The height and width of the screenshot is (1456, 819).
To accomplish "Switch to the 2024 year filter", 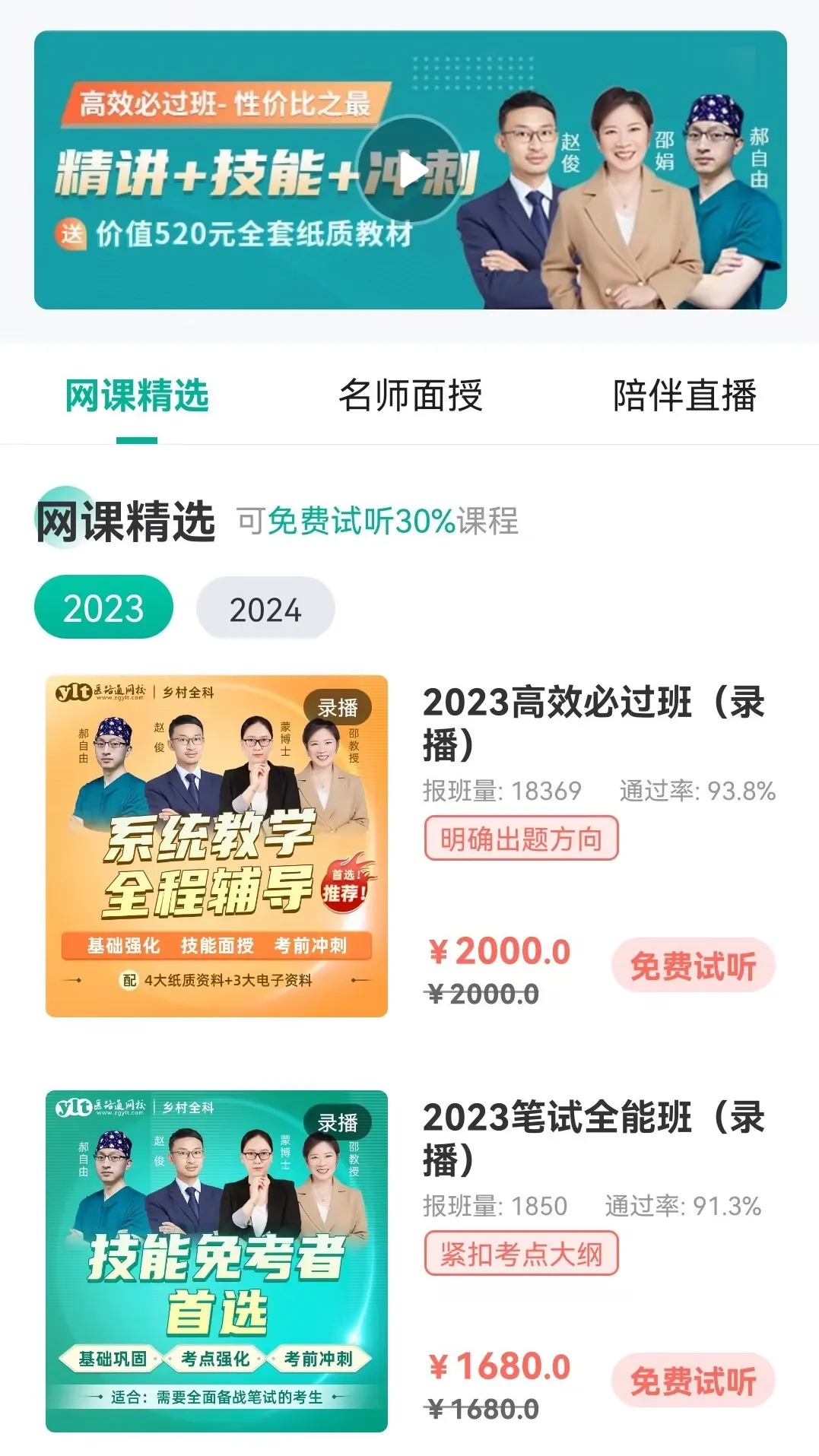I will point(264,609).
